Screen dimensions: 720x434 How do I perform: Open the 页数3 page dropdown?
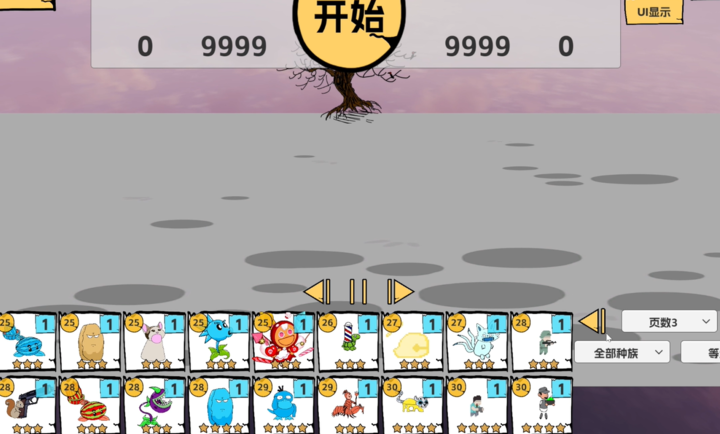tap(668, 322)
